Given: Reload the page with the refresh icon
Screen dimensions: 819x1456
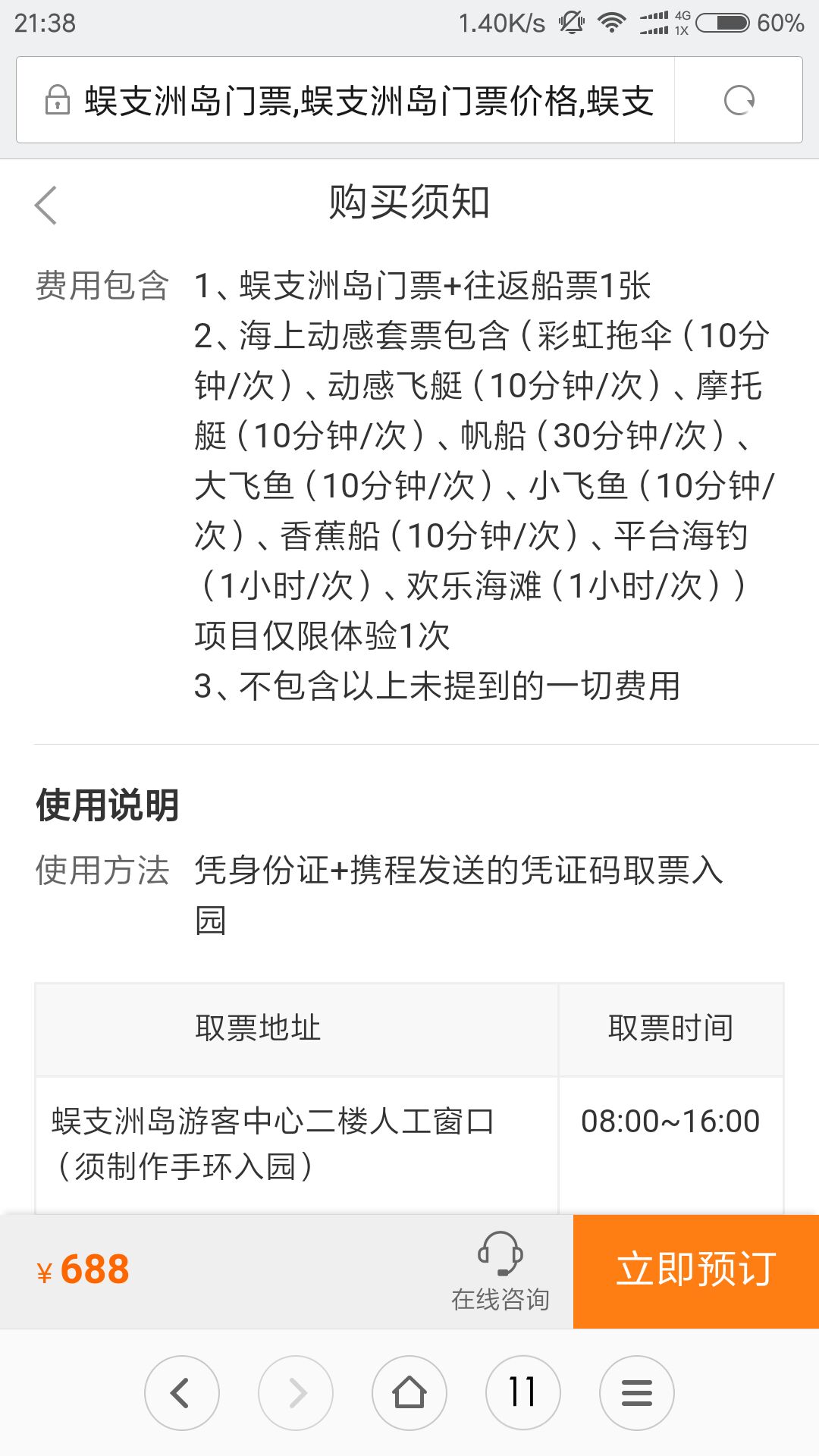Looking at the screenshot, I should (x=739, y=100).
